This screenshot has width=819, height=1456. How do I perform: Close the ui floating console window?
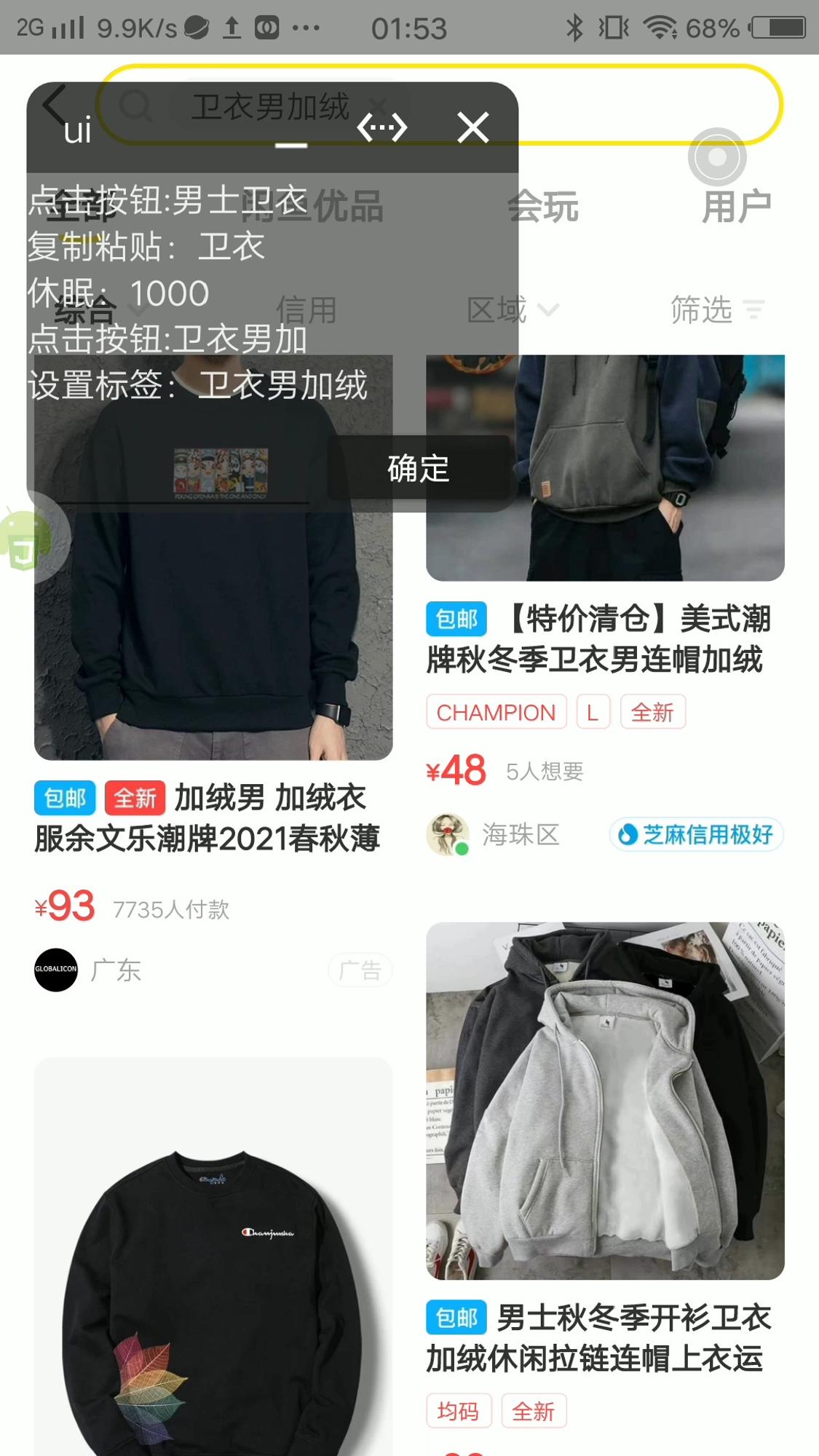473,129
